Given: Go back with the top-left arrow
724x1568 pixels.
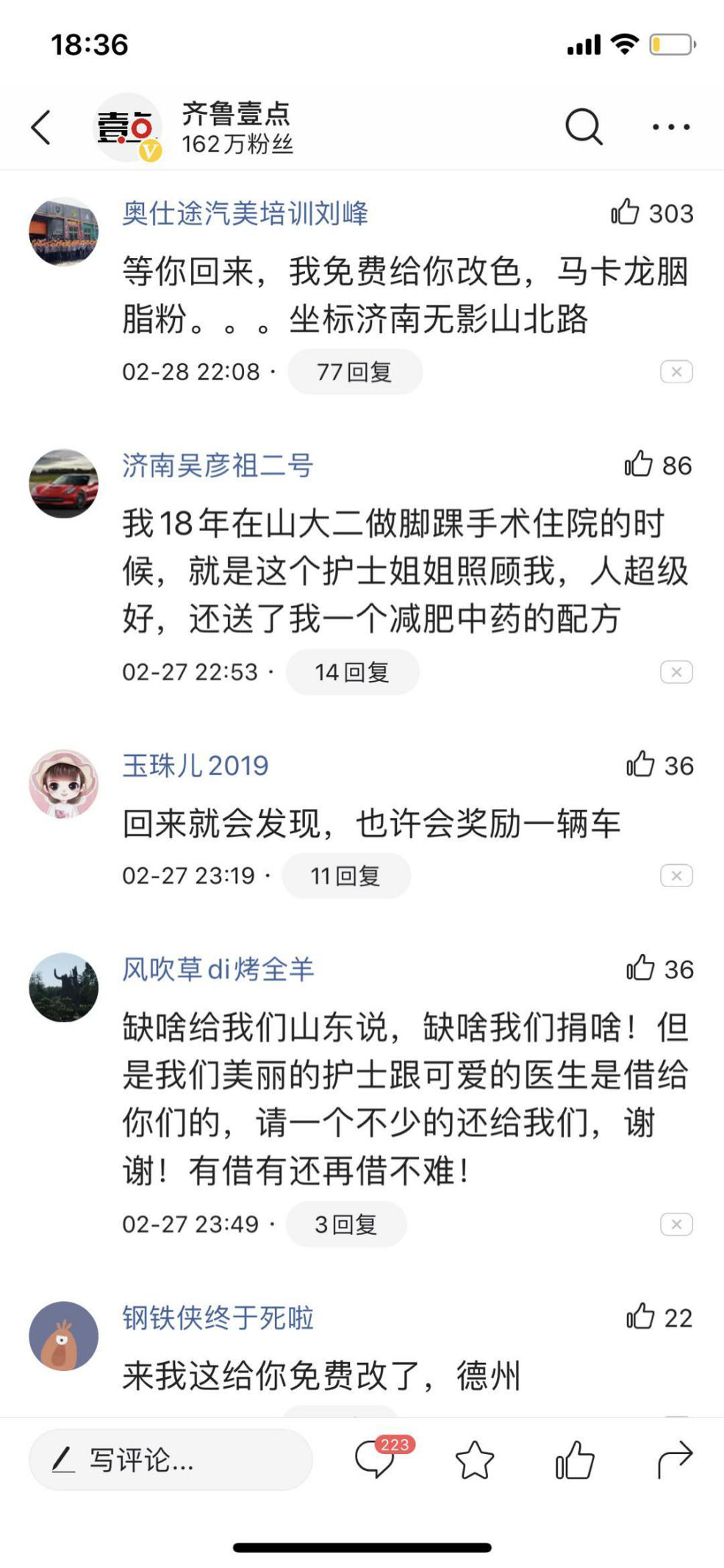Looking at the screenshot, I should [x=42, y=127].
